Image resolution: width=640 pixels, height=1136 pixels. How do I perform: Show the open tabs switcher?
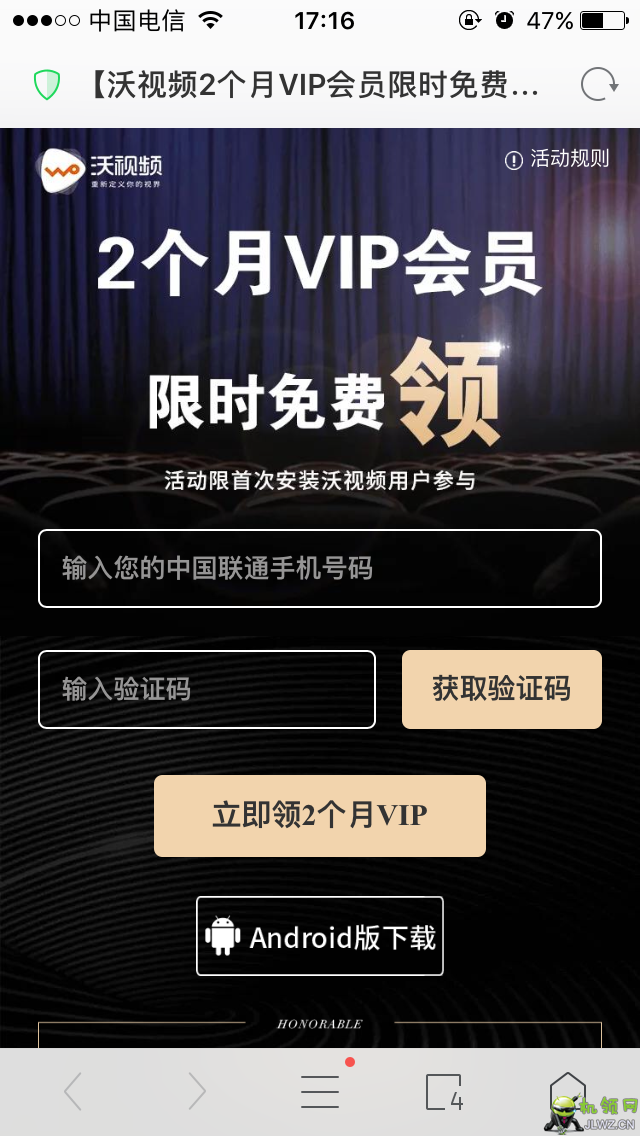coord(444,1092)
